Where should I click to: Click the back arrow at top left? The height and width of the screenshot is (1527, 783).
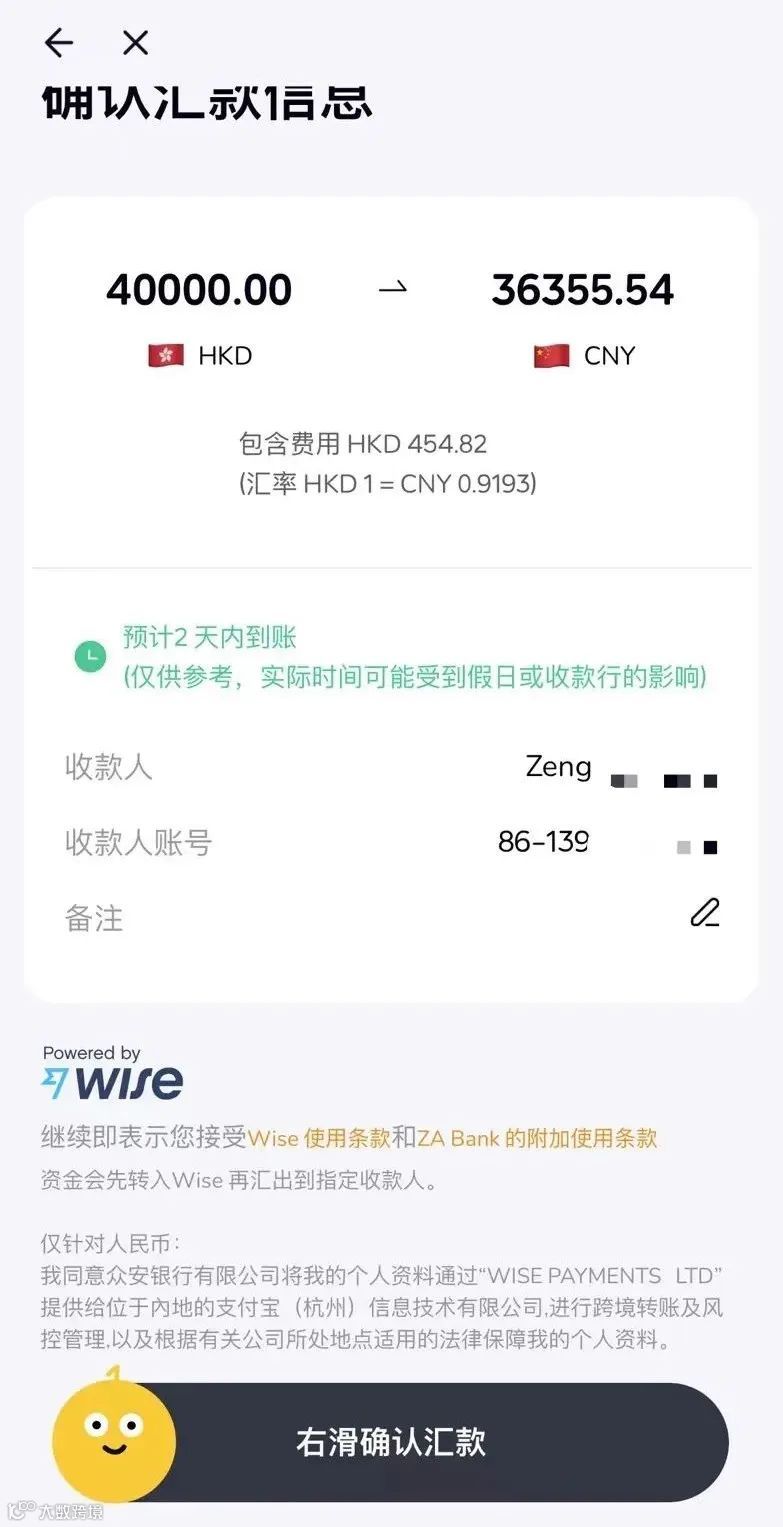coord(59,43)
